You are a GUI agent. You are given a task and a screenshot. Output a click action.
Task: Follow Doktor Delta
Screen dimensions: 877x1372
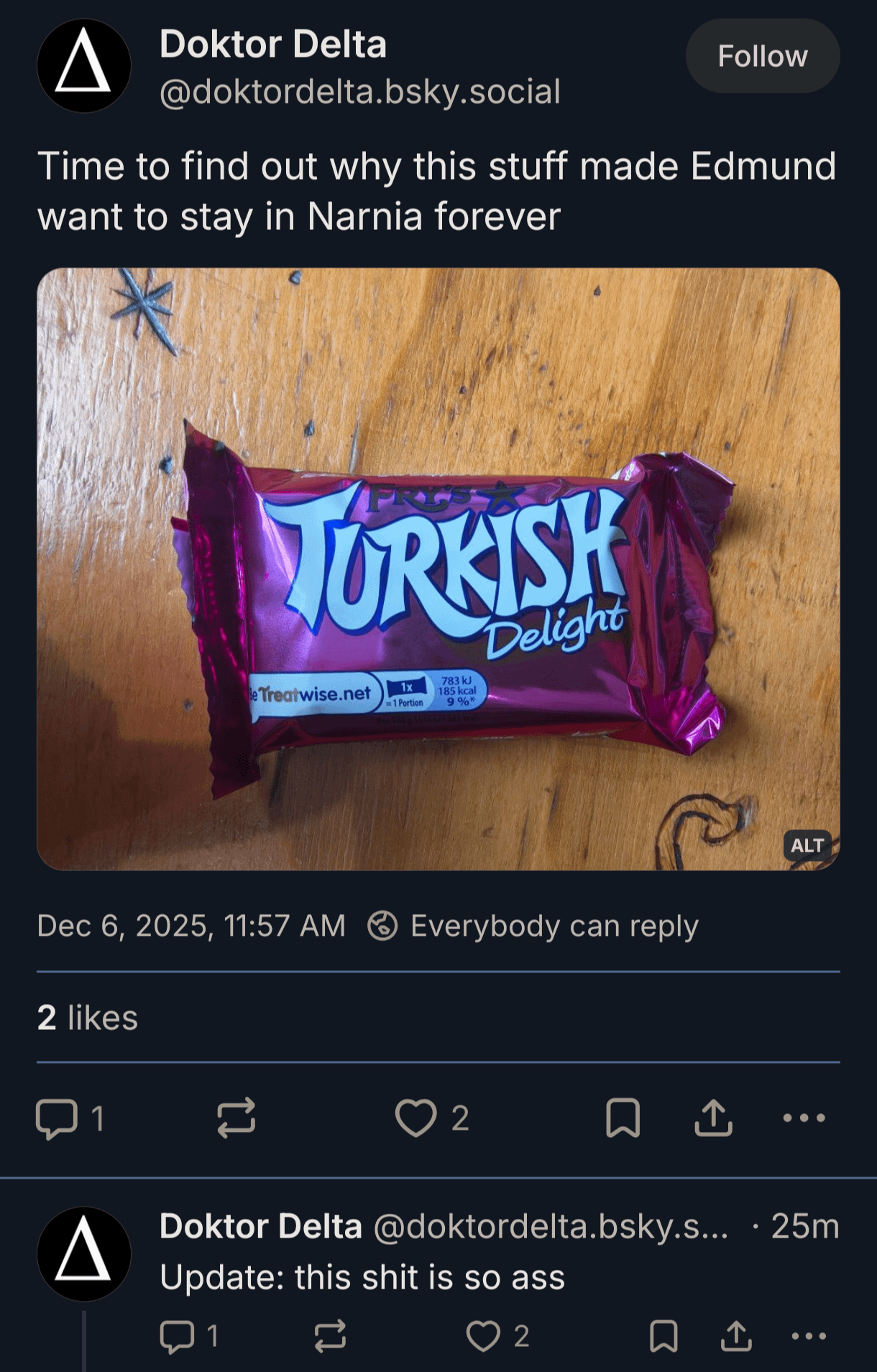click(x=762, y=56)
